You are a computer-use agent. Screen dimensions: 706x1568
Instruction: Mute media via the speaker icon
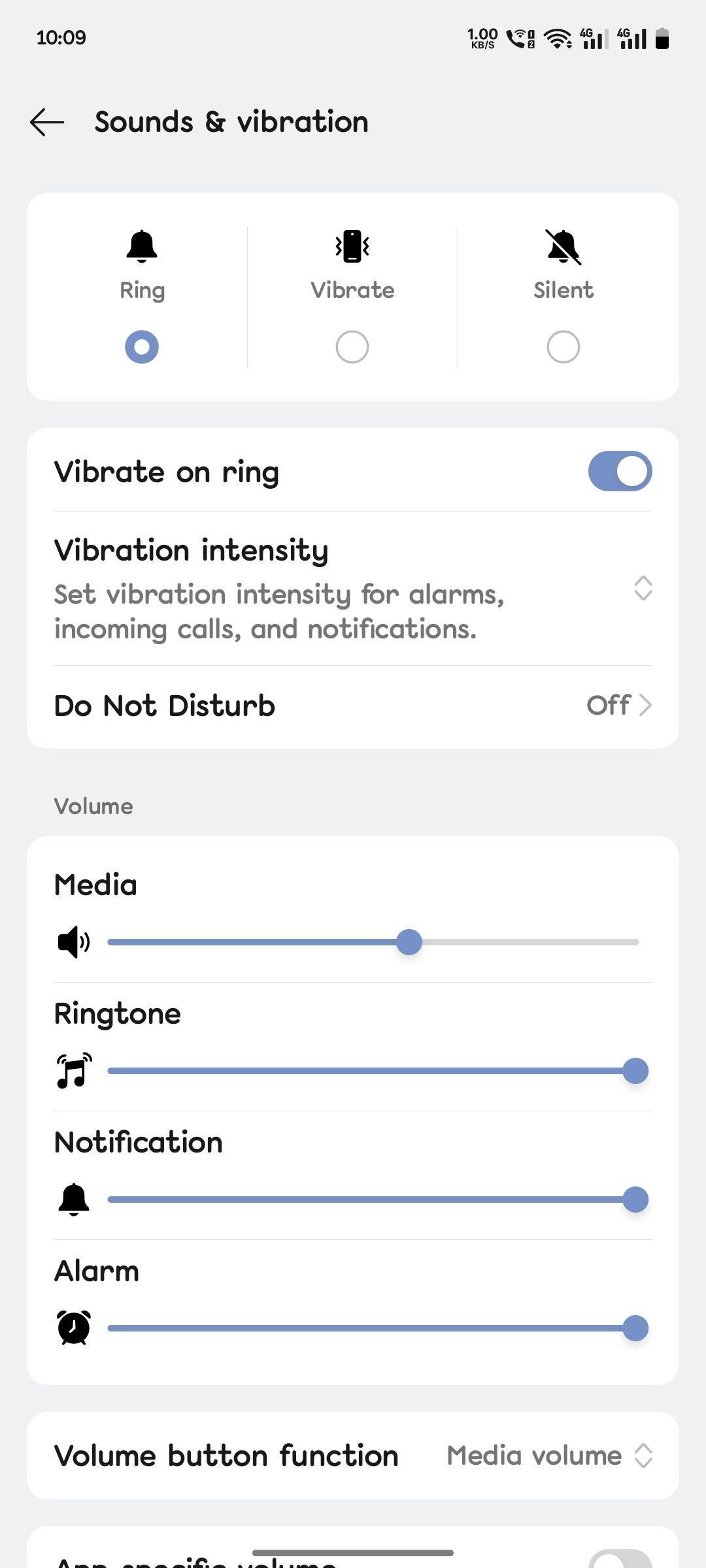point(74,942)
